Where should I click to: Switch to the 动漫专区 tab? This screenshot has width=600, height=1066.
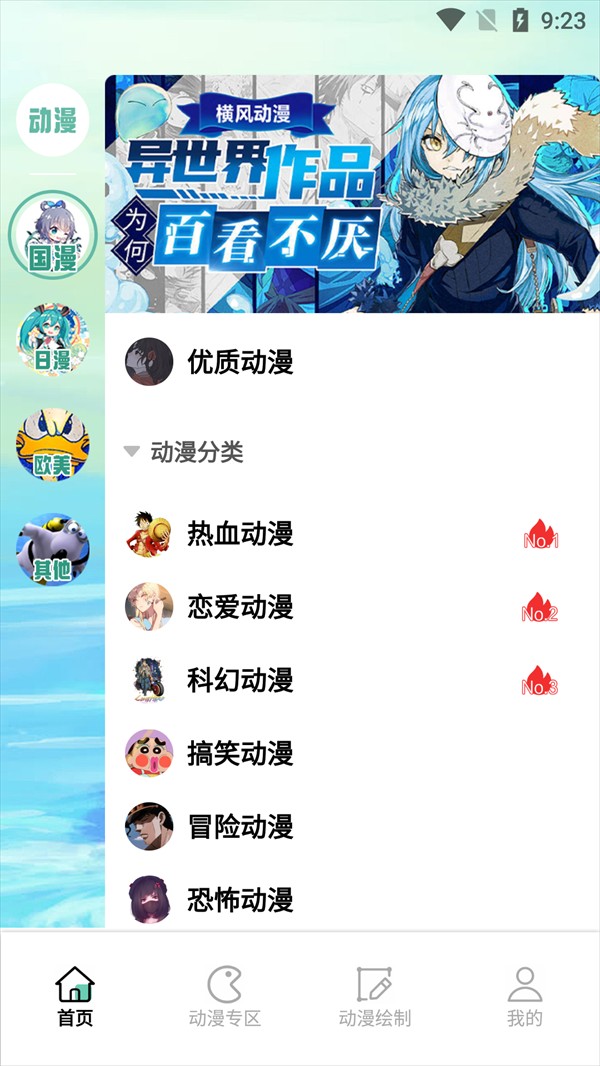tap(225, 997)
